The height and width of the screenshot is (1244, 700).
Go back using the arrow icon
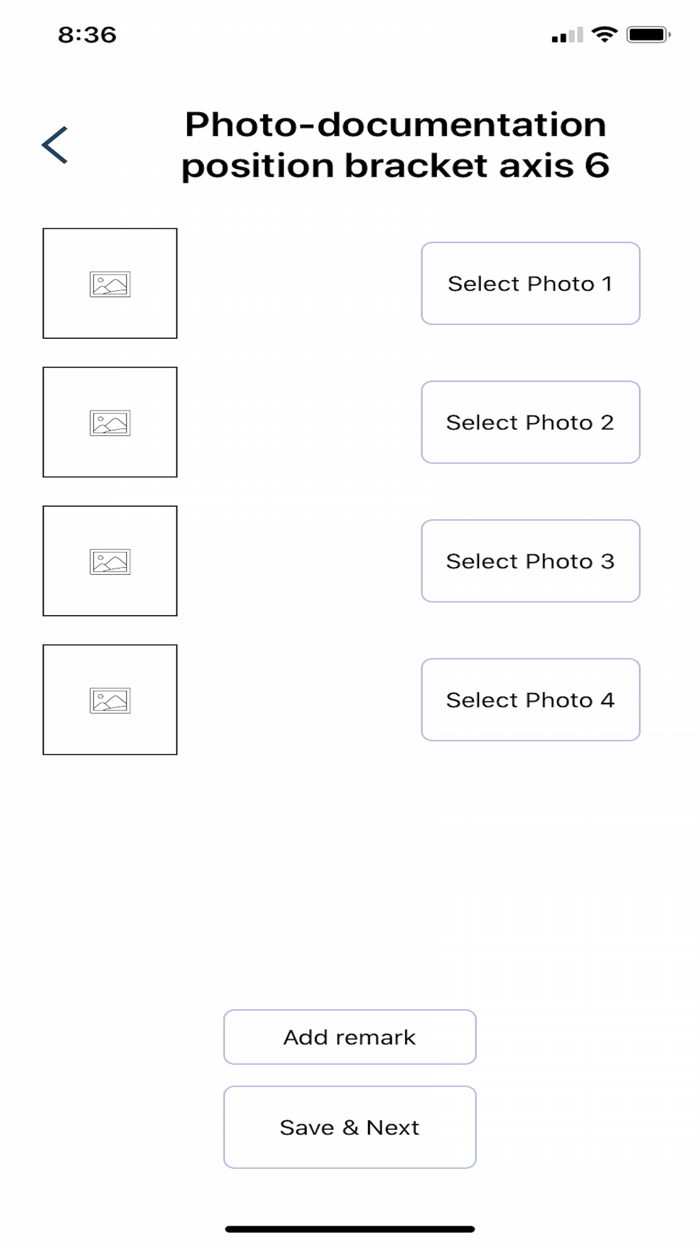[x=55, y=145]
